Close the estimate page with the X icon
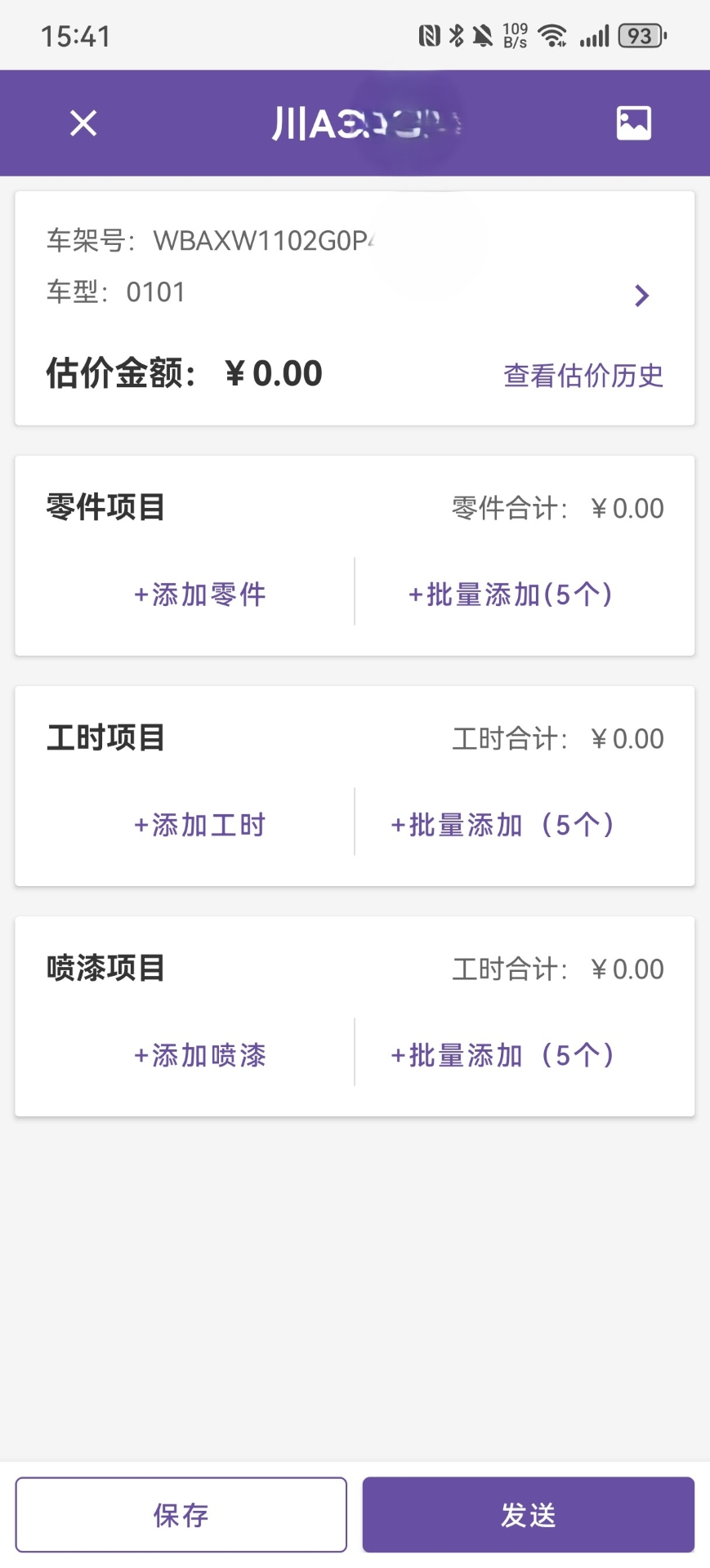 pos(83,122)
